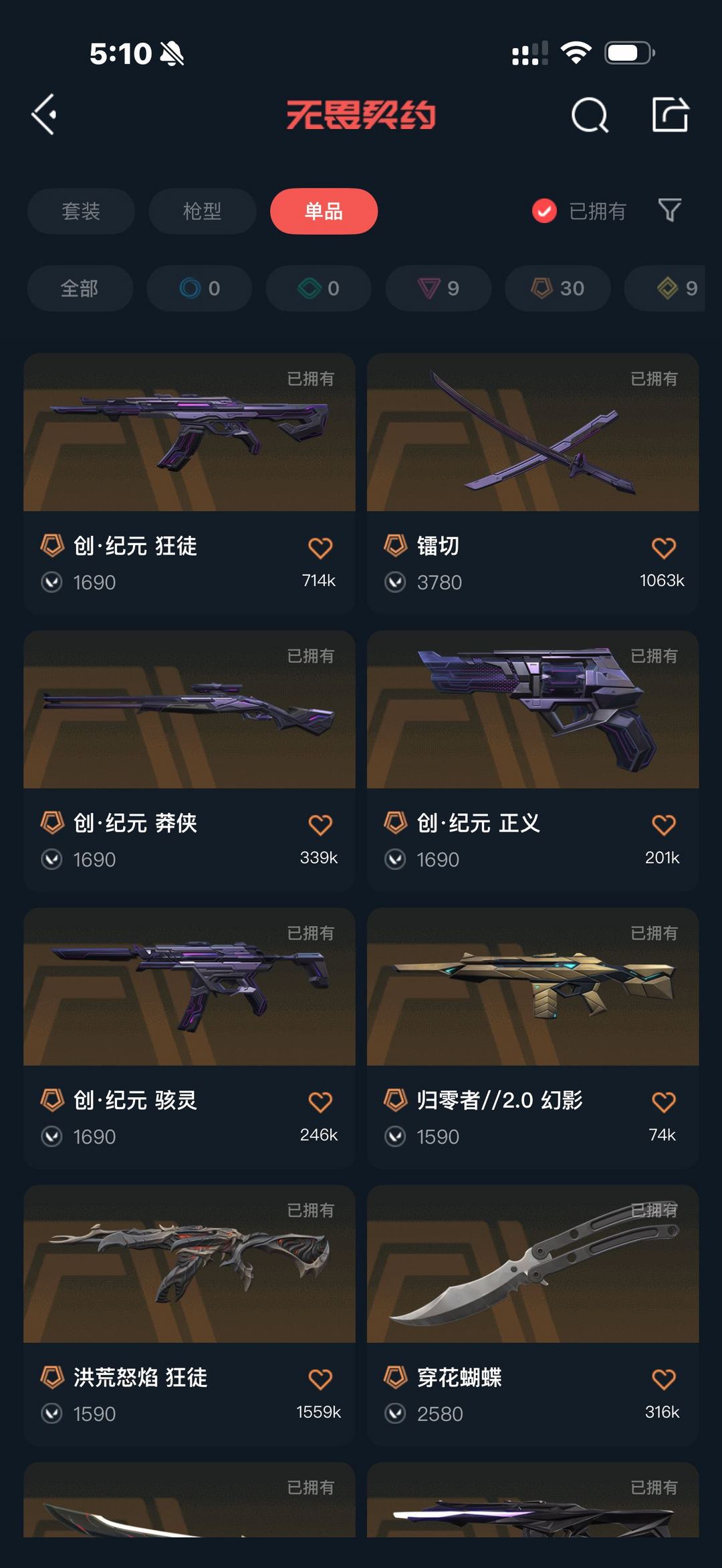
Task: Select the orange pentagon rarity filter showing 30
Action: pyautogui.click(x=556, y=289)
